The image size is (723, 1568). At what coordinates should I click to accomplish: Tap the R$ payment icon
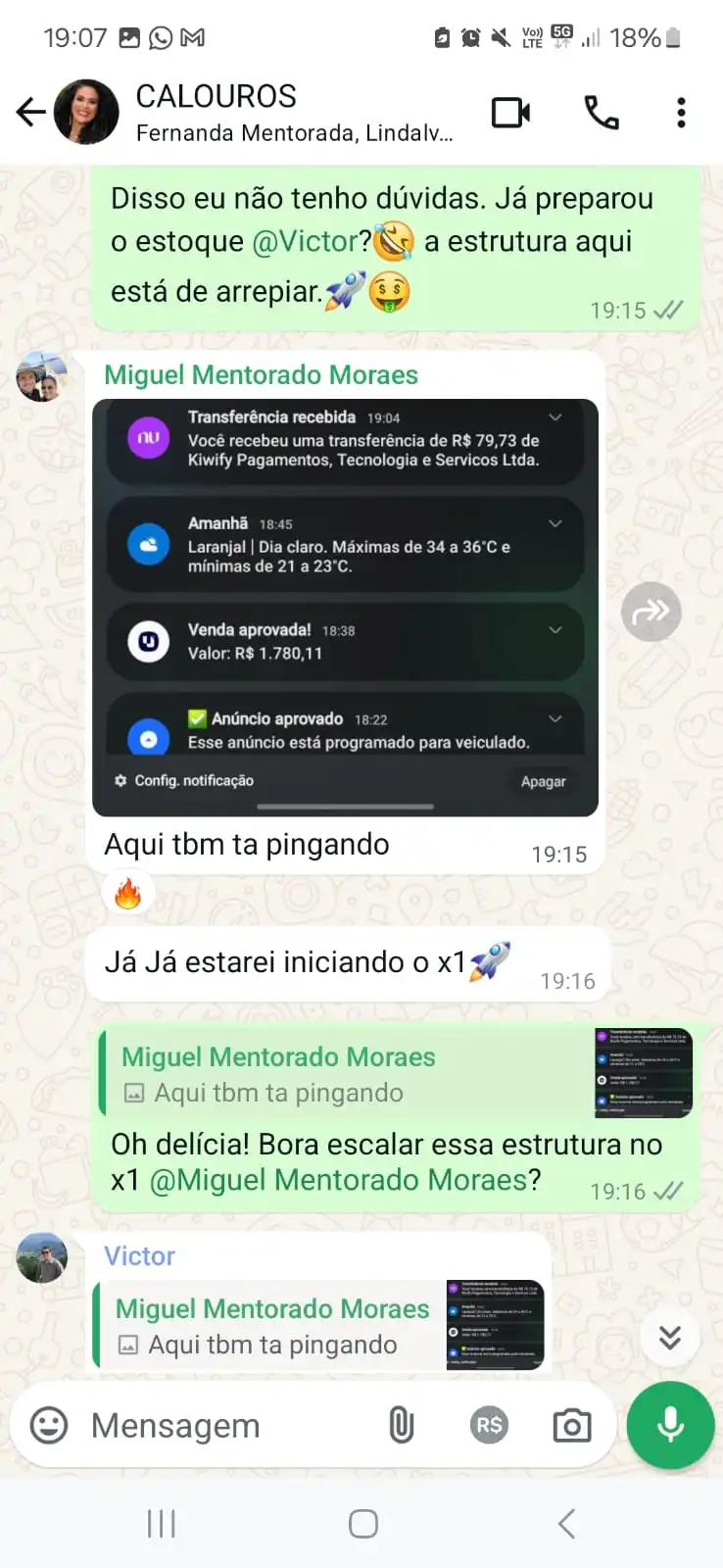tap(488, 1425)
